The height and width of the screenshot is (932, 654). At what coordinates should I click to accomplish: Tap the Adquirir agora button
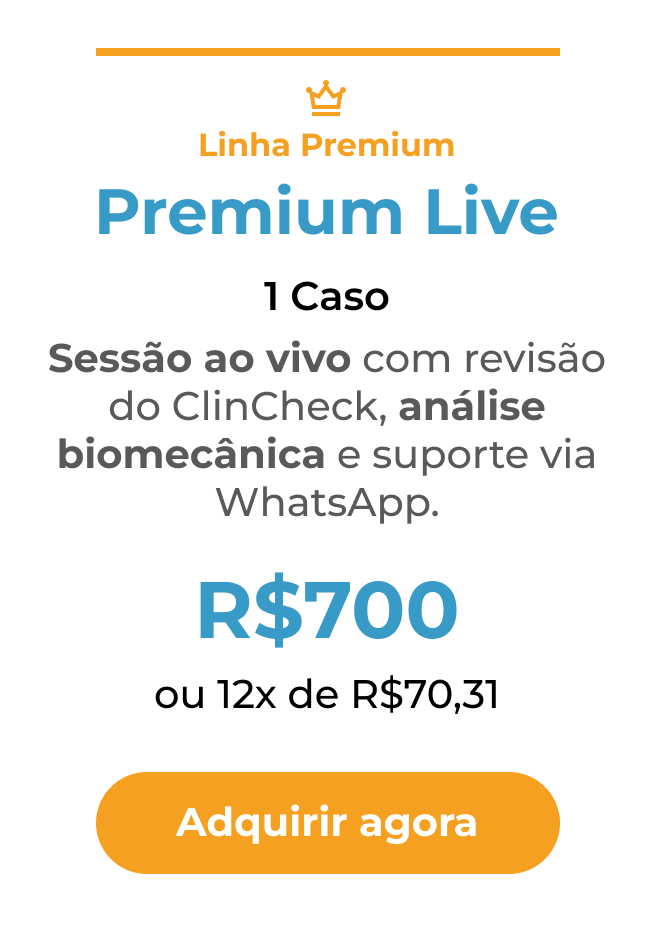point(327,823)
